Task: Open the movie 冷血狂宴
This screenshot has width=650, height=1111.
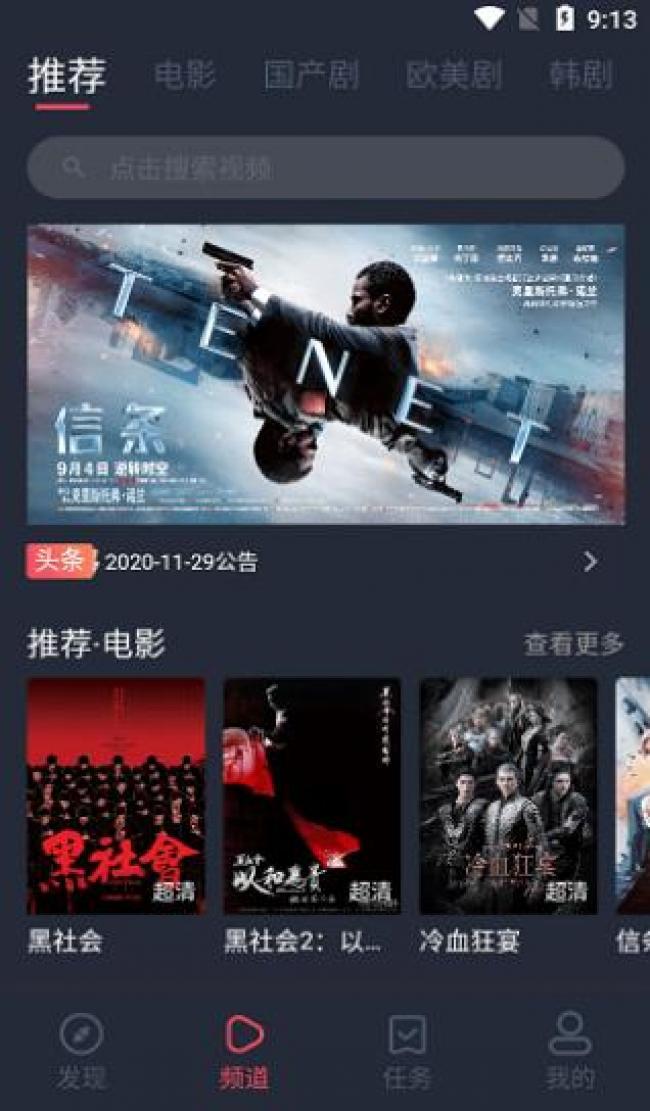Action: point(508,796)
